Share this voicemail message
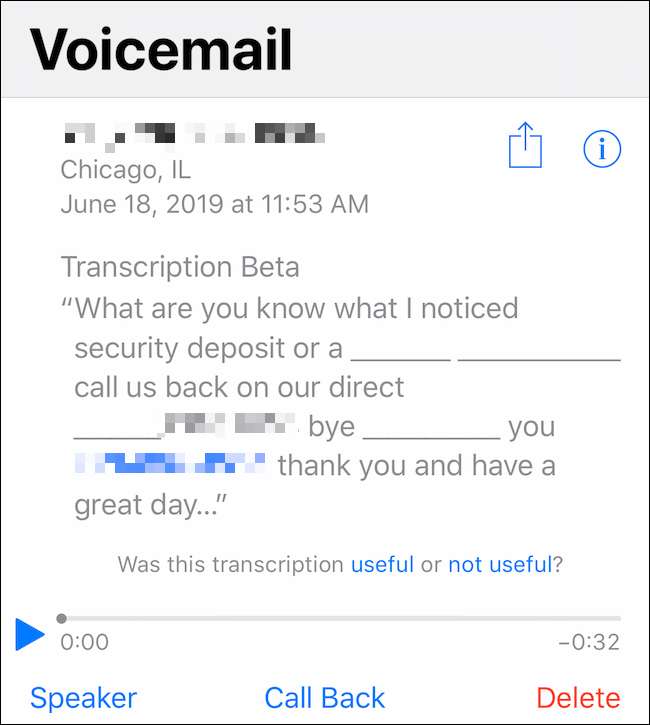Viewport: 650px width, 725px height. click(524, 148)
